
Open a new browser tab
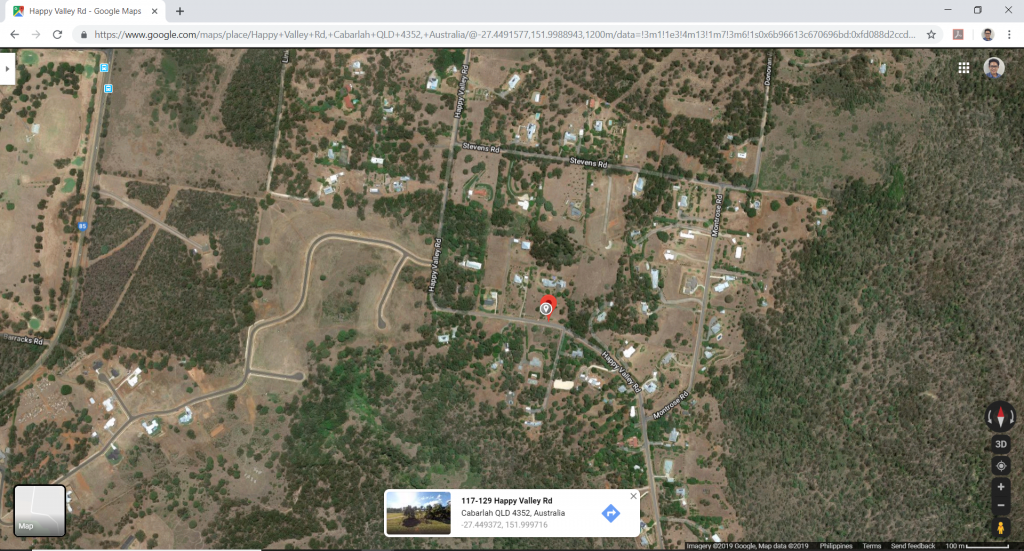(180, 11)
